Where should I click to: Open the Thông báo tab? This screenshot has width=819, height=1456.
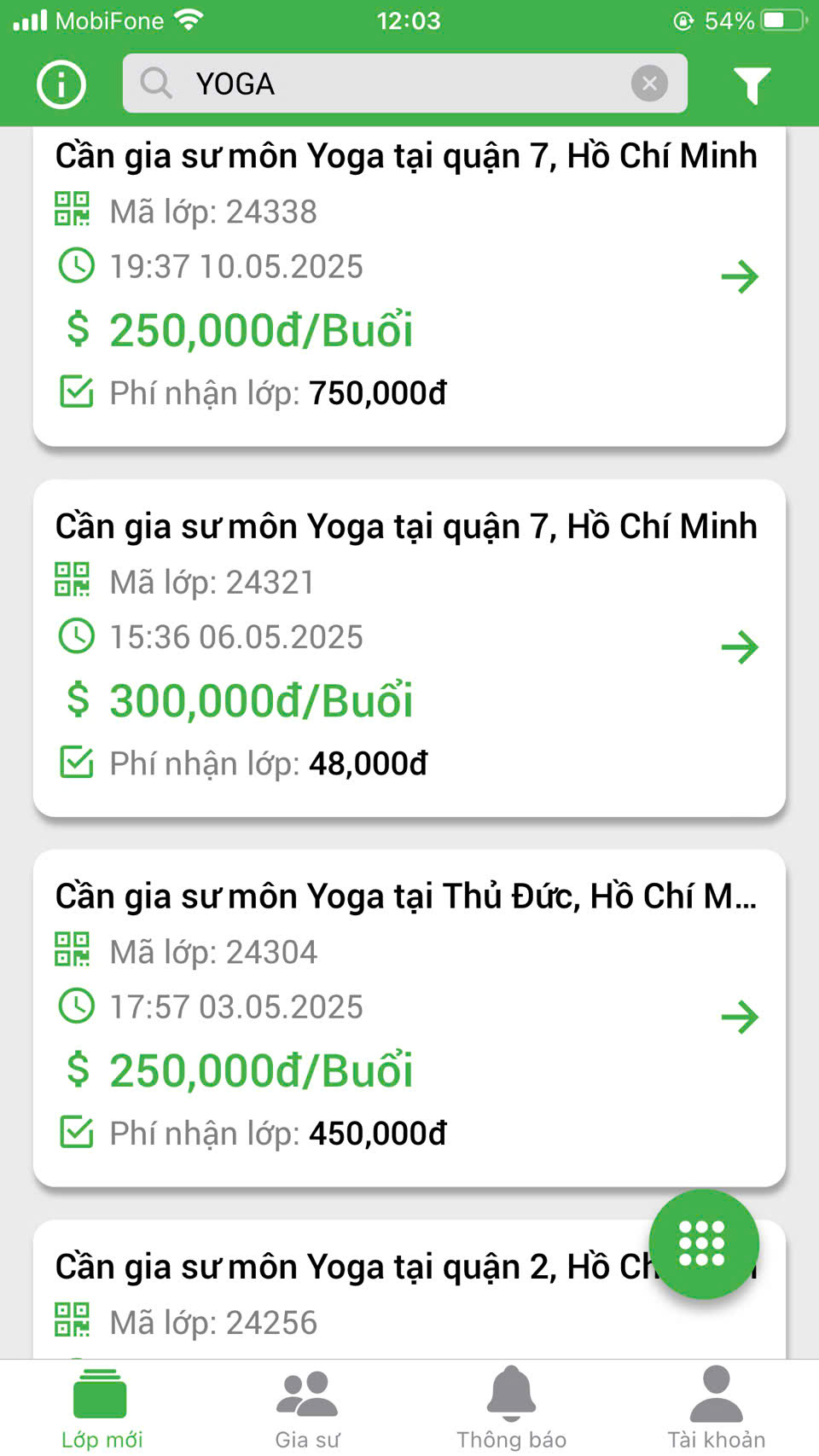tap(511, 1407)
